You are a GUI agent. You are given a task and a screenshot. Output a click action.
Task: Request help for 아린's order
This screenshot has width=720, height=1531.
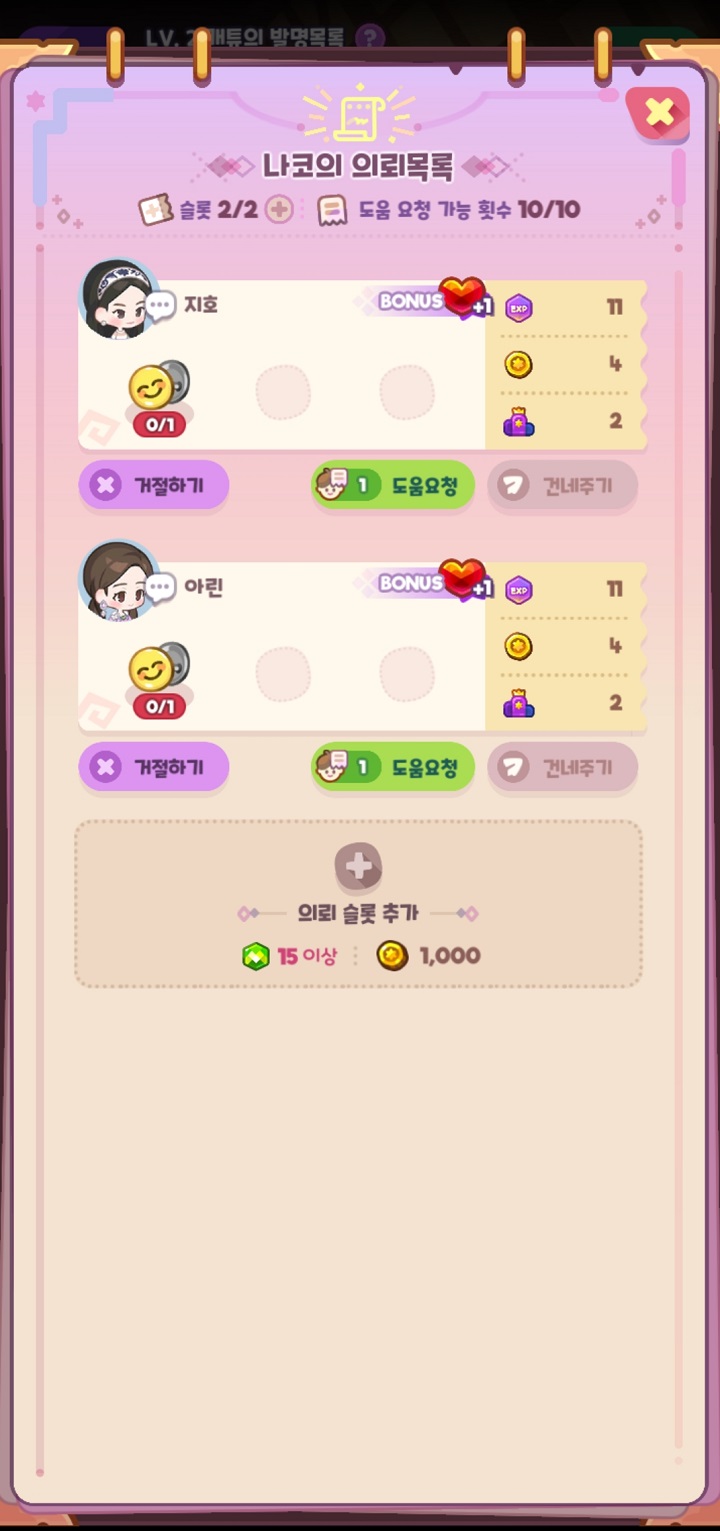392,768
